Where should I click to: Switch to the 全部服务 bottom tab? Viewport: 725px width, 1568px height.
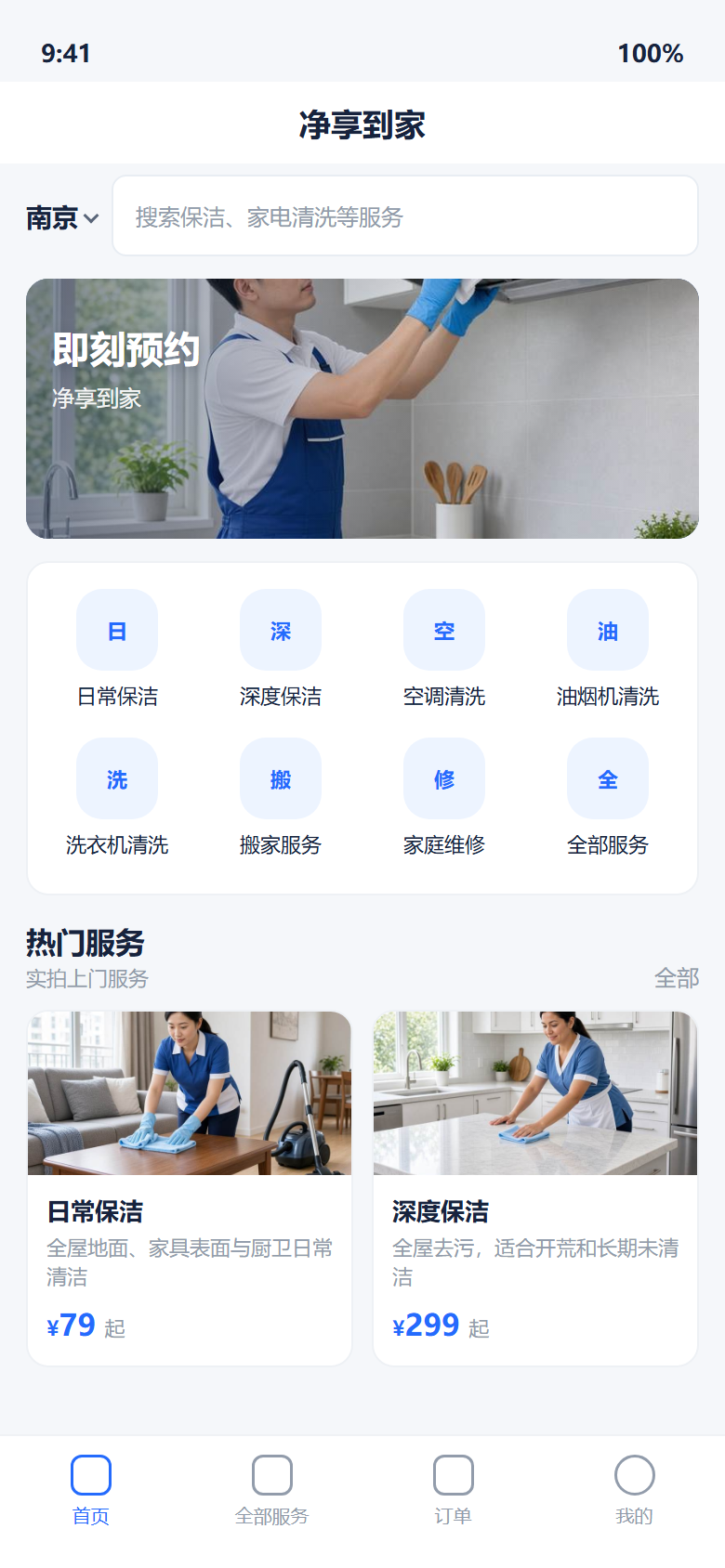[272, 1491]
